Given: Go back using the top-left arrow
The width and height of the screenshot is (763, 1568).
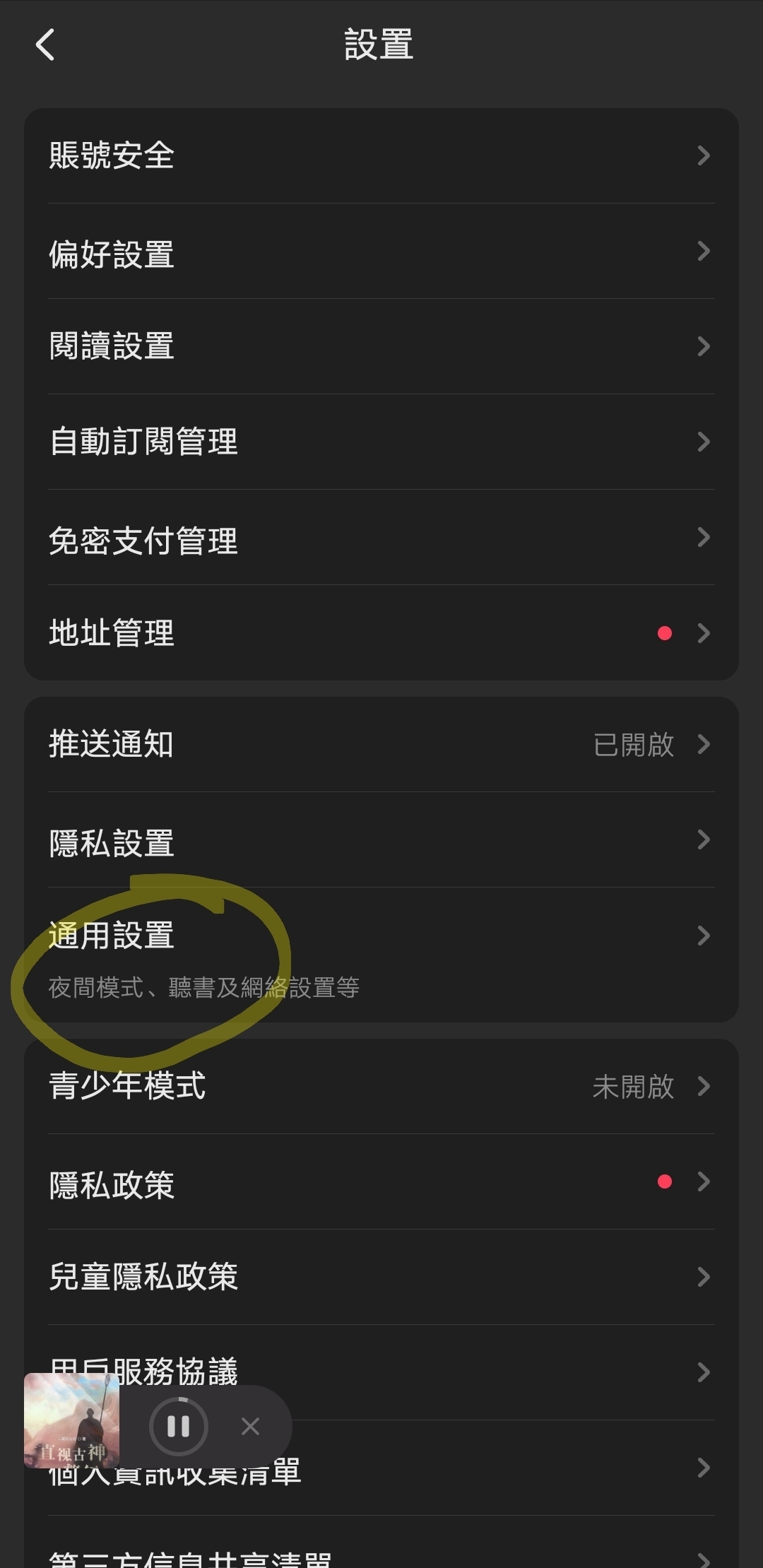Looking at the screenshot, I should coord(45,45).
